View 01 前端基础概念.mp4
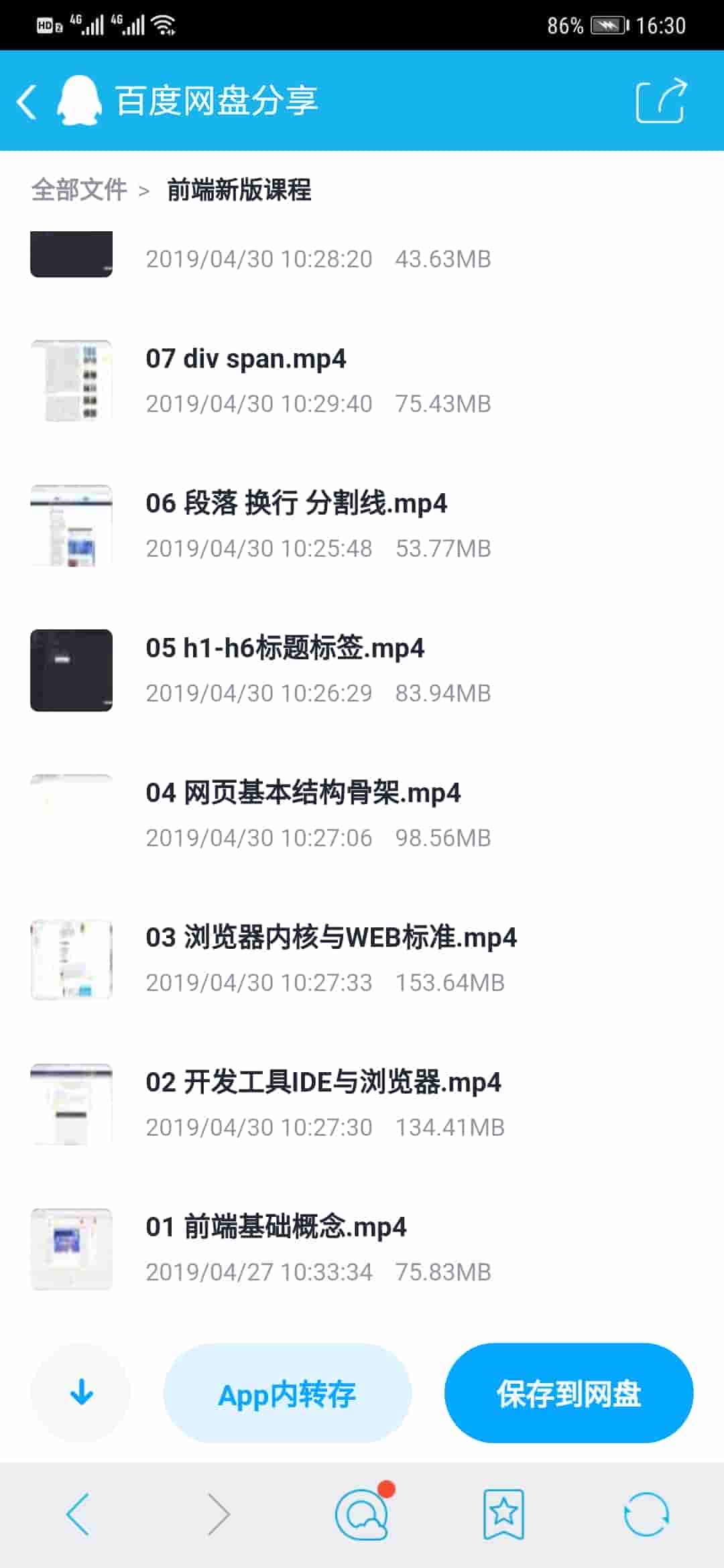Image resolution: width=724 pixels, height=1568 pixels. click(x=276, y=1228)
